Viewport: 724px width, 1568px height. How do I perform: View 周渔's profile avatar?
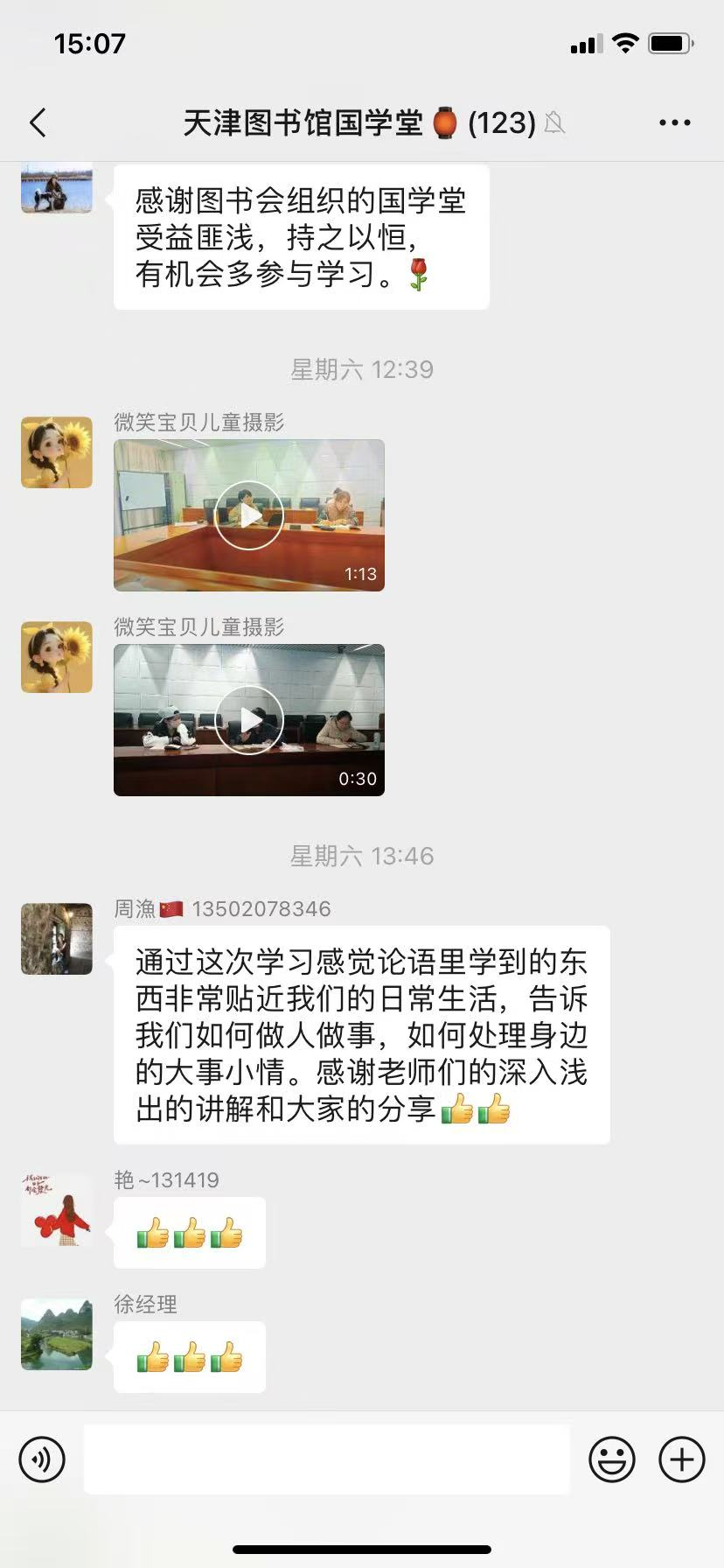[57, 939]
